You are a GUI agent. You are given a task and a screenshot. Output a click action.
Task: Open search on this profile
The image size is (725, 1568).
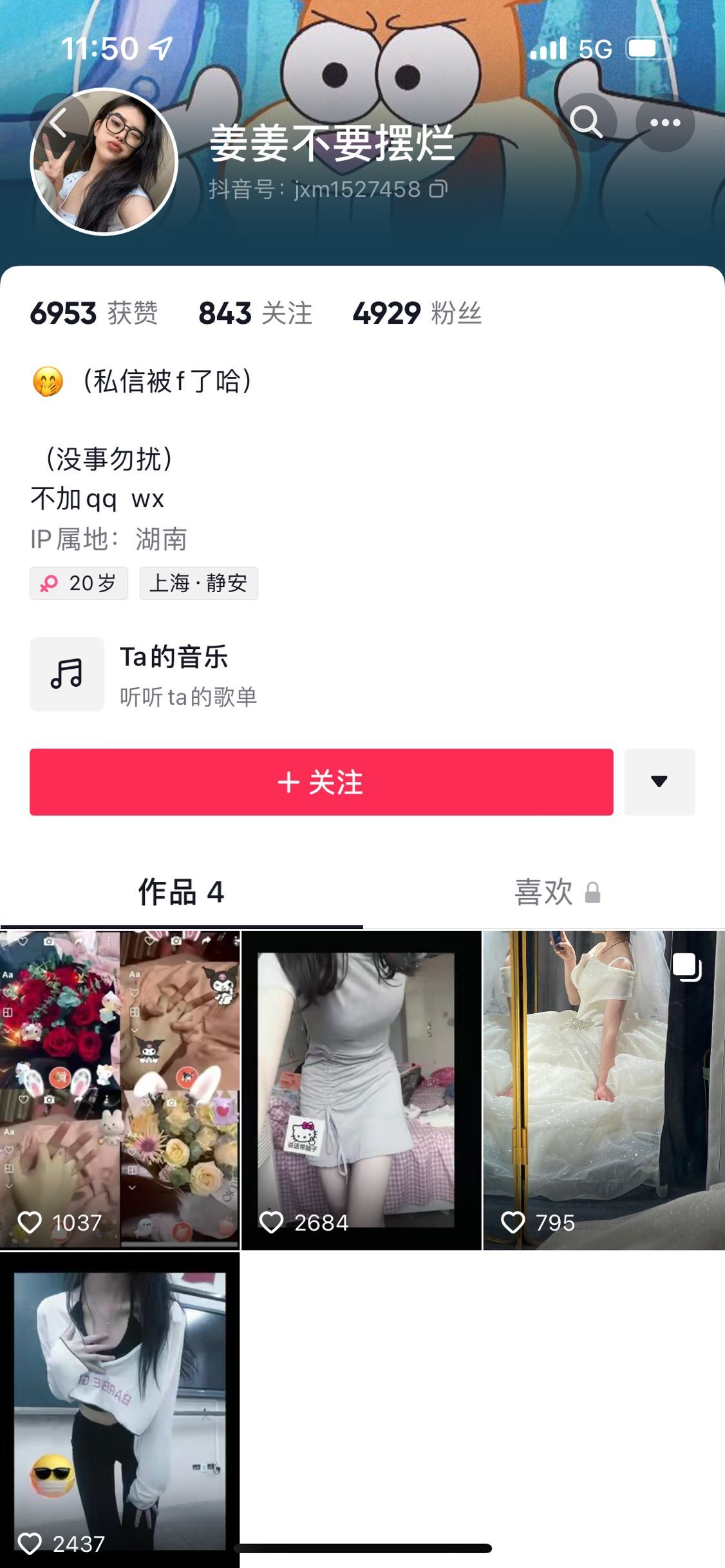(587, 122)
